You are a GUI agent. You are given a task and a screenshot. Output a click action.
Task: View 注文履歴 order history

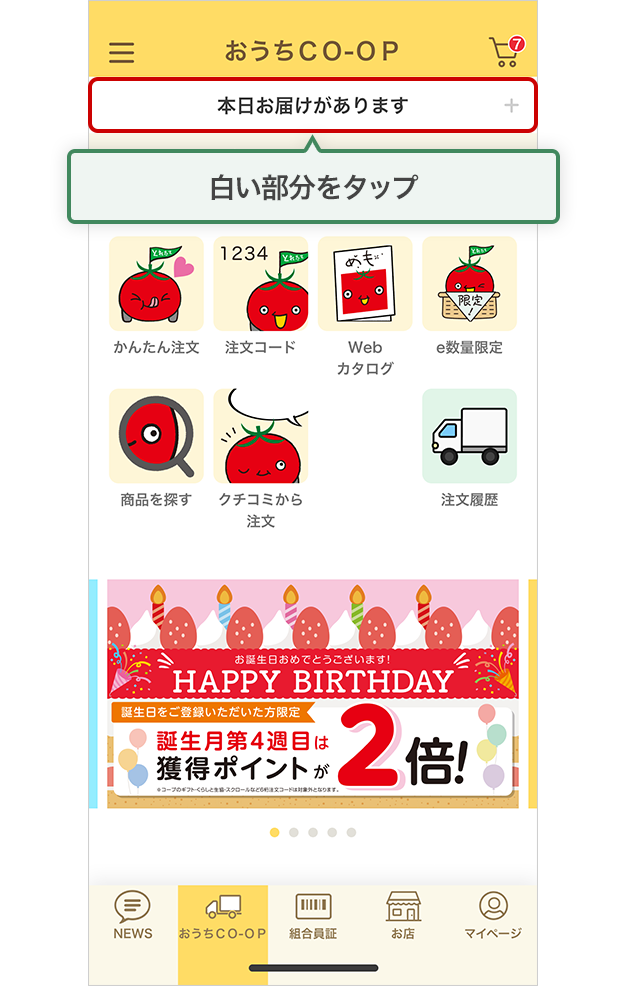[469, 447]
